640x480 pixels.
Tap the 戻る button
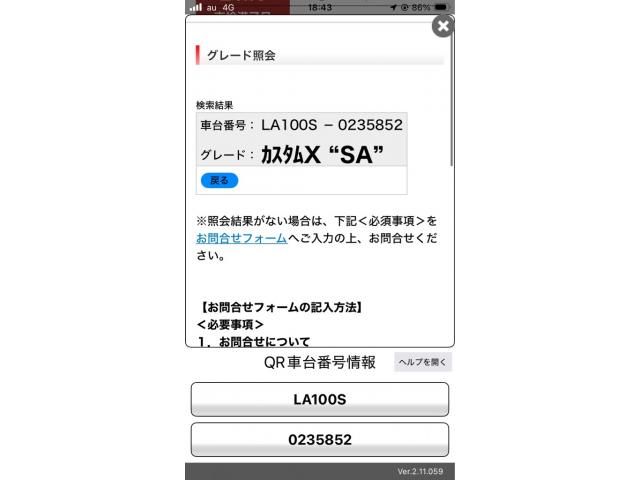point(219,181)
